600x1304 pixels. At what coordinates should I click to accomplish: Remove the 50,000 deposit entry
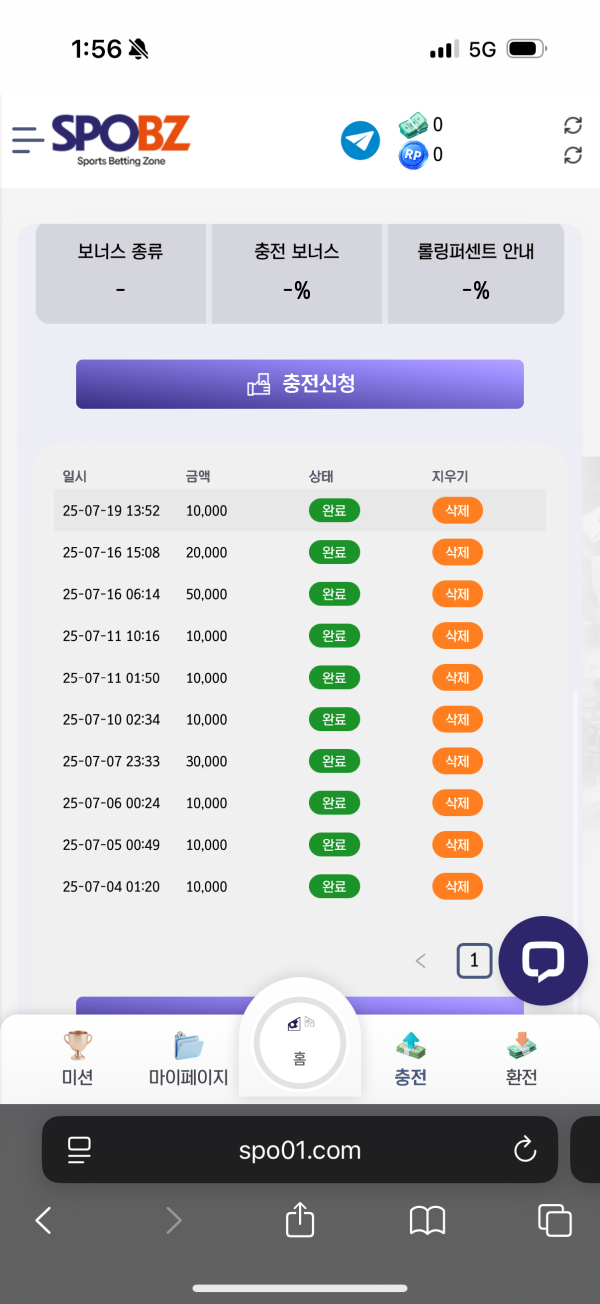coord(457,594)
